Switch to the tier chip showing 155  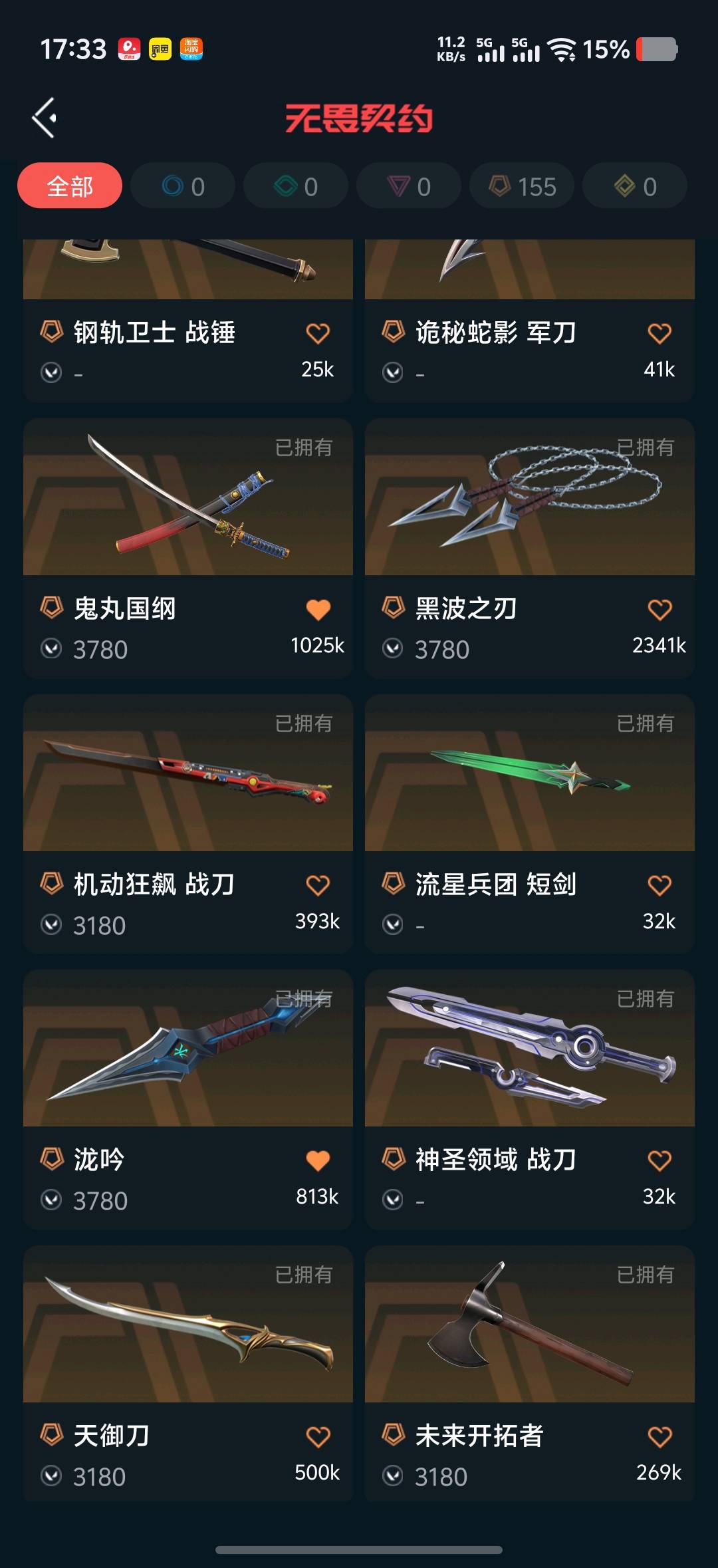tap(522, 186)
